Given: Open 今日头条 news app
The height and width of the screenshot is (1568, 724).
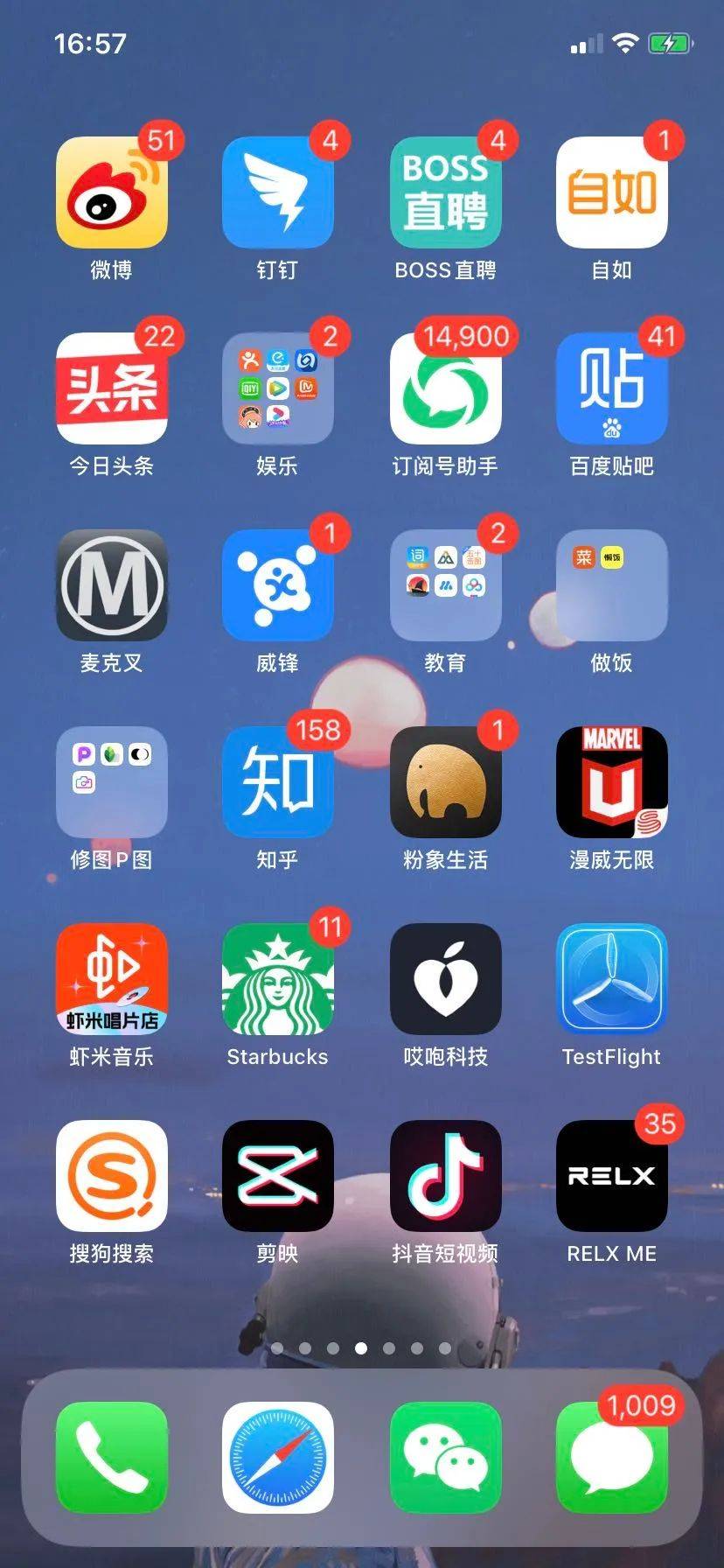Looking at the screenshot, I should click(x=111, y=388).
